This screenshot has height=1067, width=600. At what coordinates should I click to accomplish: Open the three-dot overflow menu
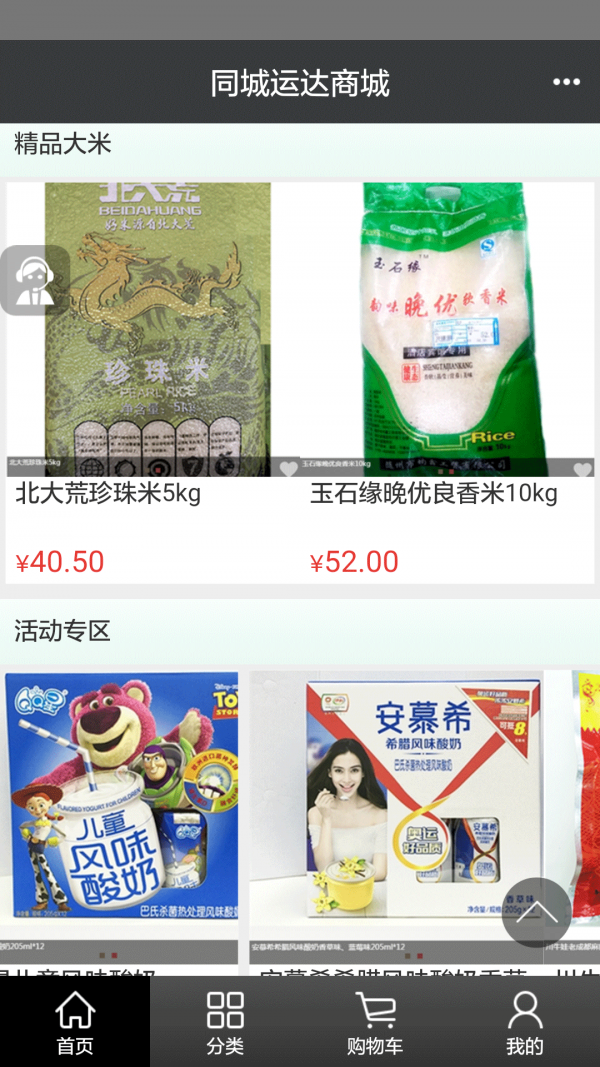click(566, 82)
